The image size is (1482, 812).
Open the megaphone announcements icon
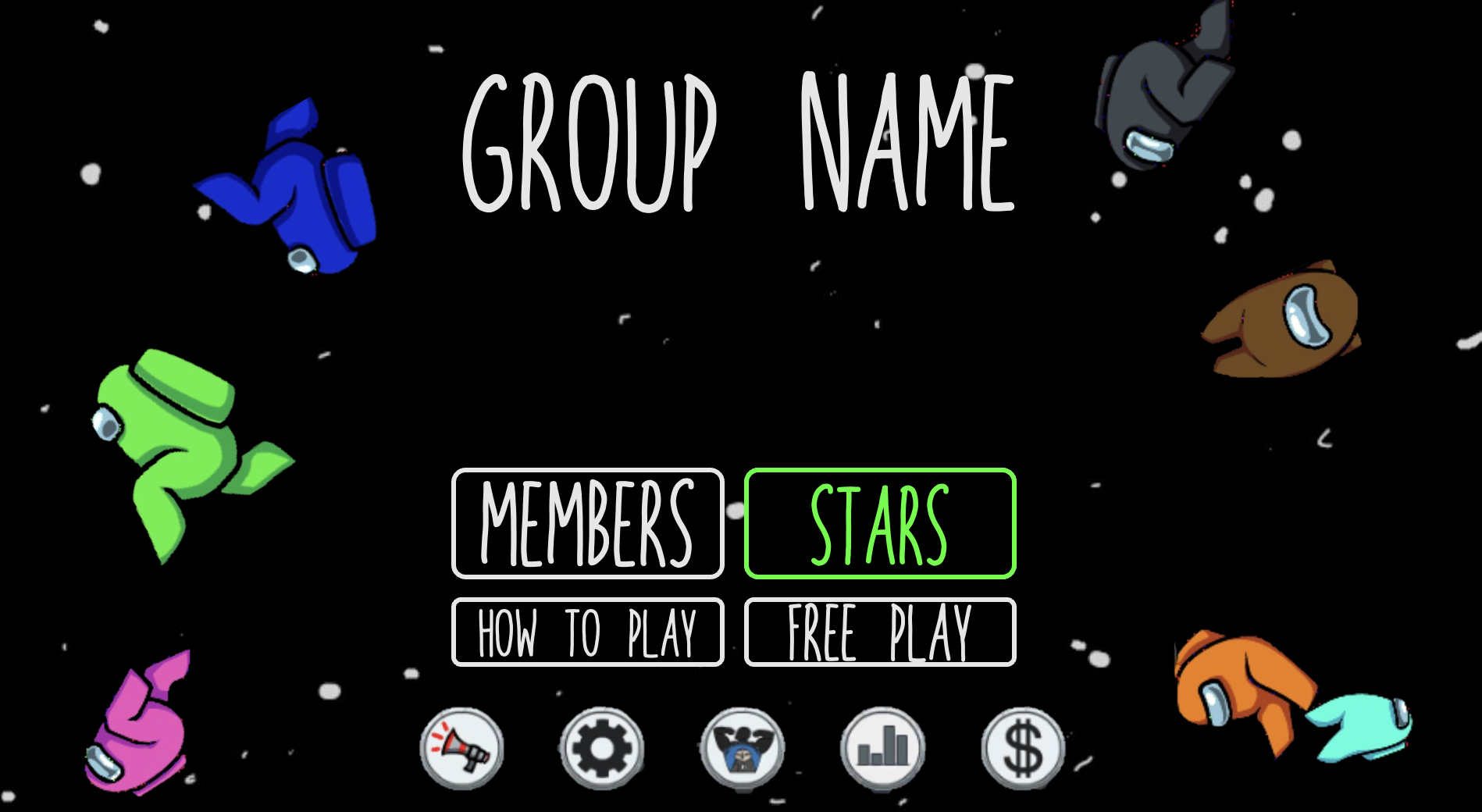462,749
